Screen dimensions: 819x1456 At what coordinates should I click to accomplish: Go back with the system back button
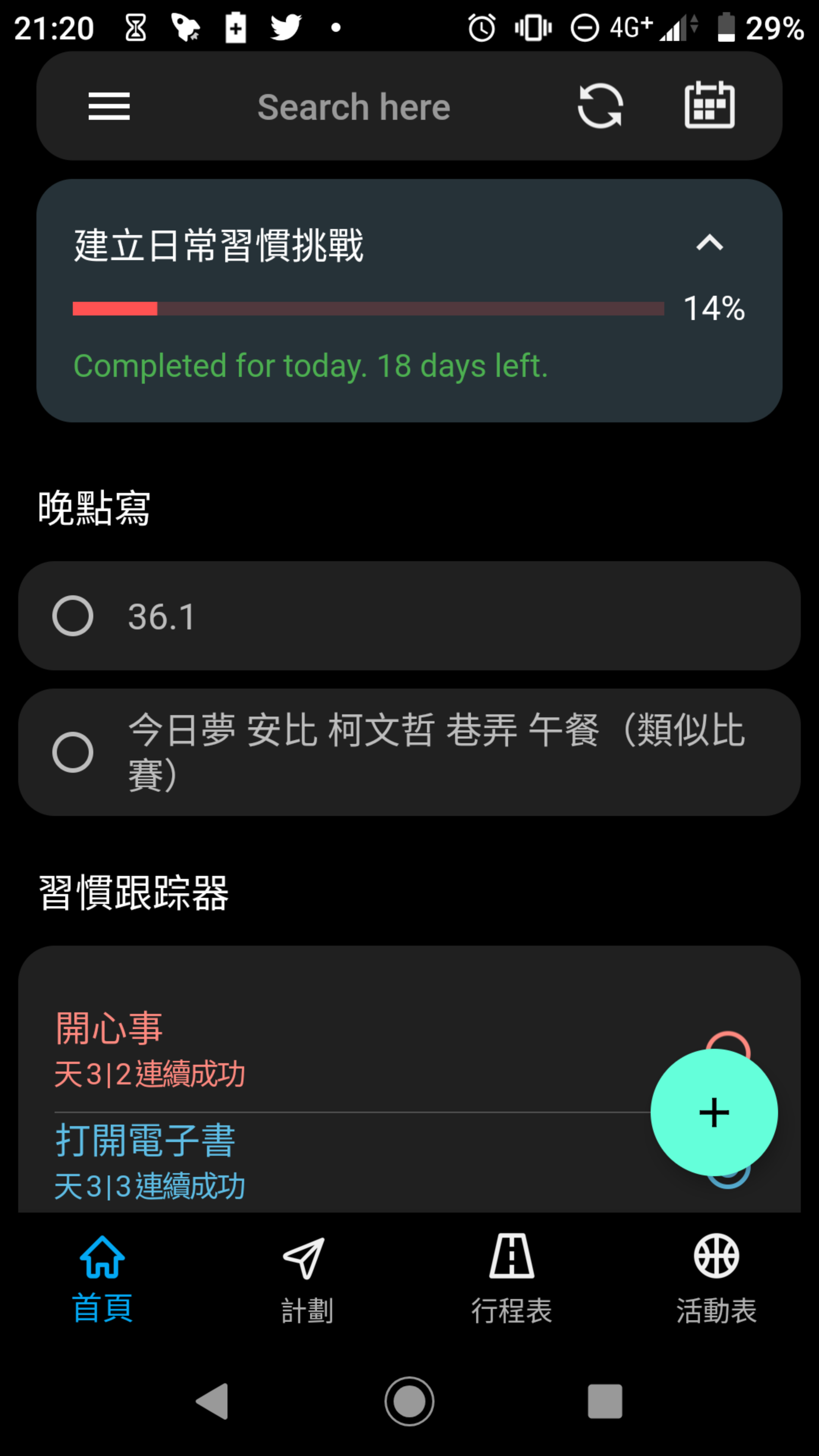tap(212, 1401)
